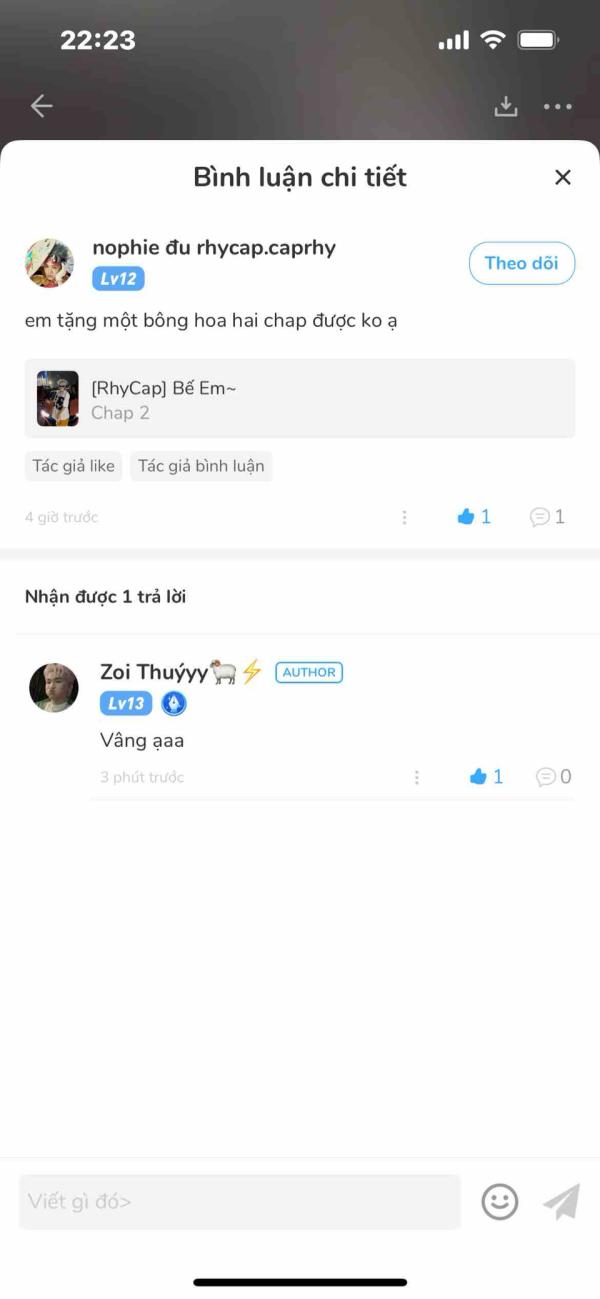Open the [RhyCap] Bế Em~ Chap 2 card
Viewport: 600px width, 1299px height.
tap(300, 398)
